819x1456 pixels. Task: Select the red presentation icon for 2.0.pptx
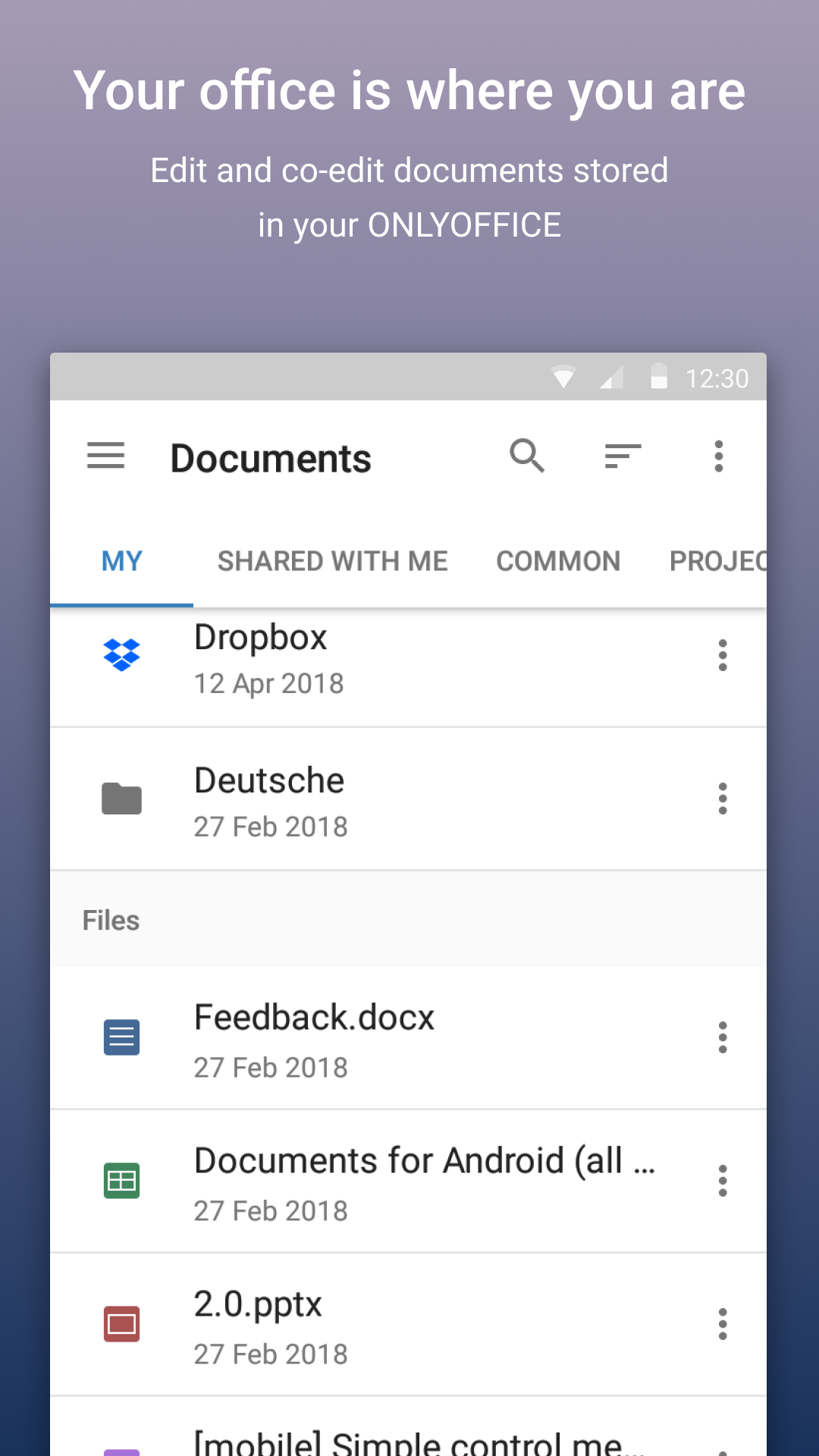(121, 1323)
